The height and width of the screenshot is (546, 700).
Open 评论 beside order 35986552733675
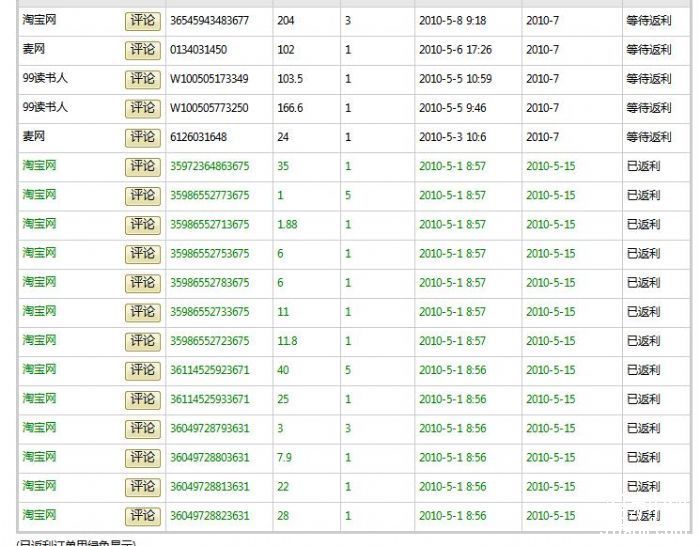click(142, 312)
